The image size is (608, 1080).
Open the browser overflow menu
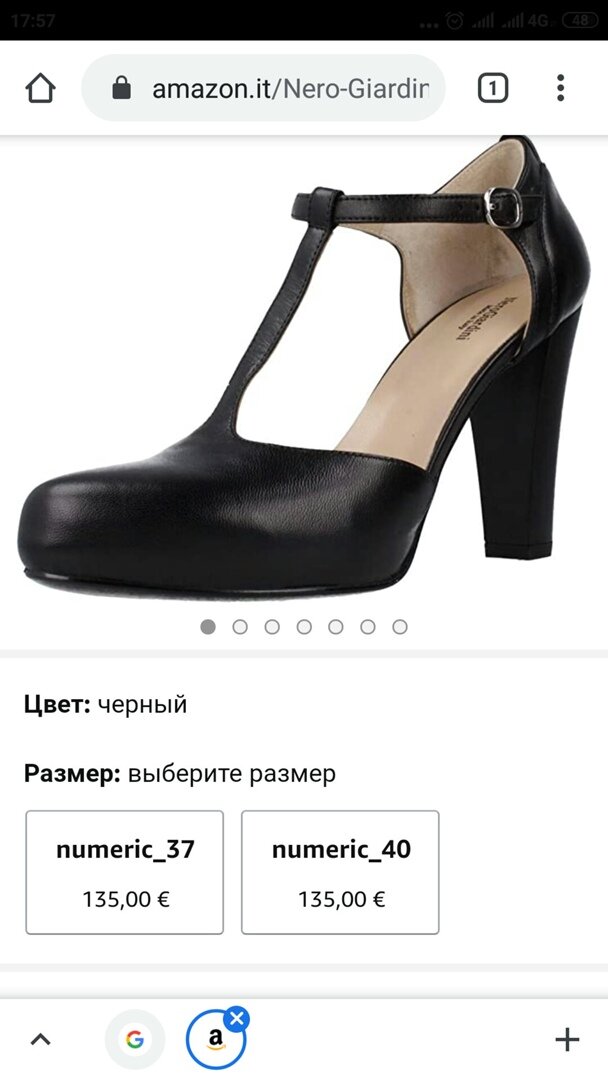[560, 88]
